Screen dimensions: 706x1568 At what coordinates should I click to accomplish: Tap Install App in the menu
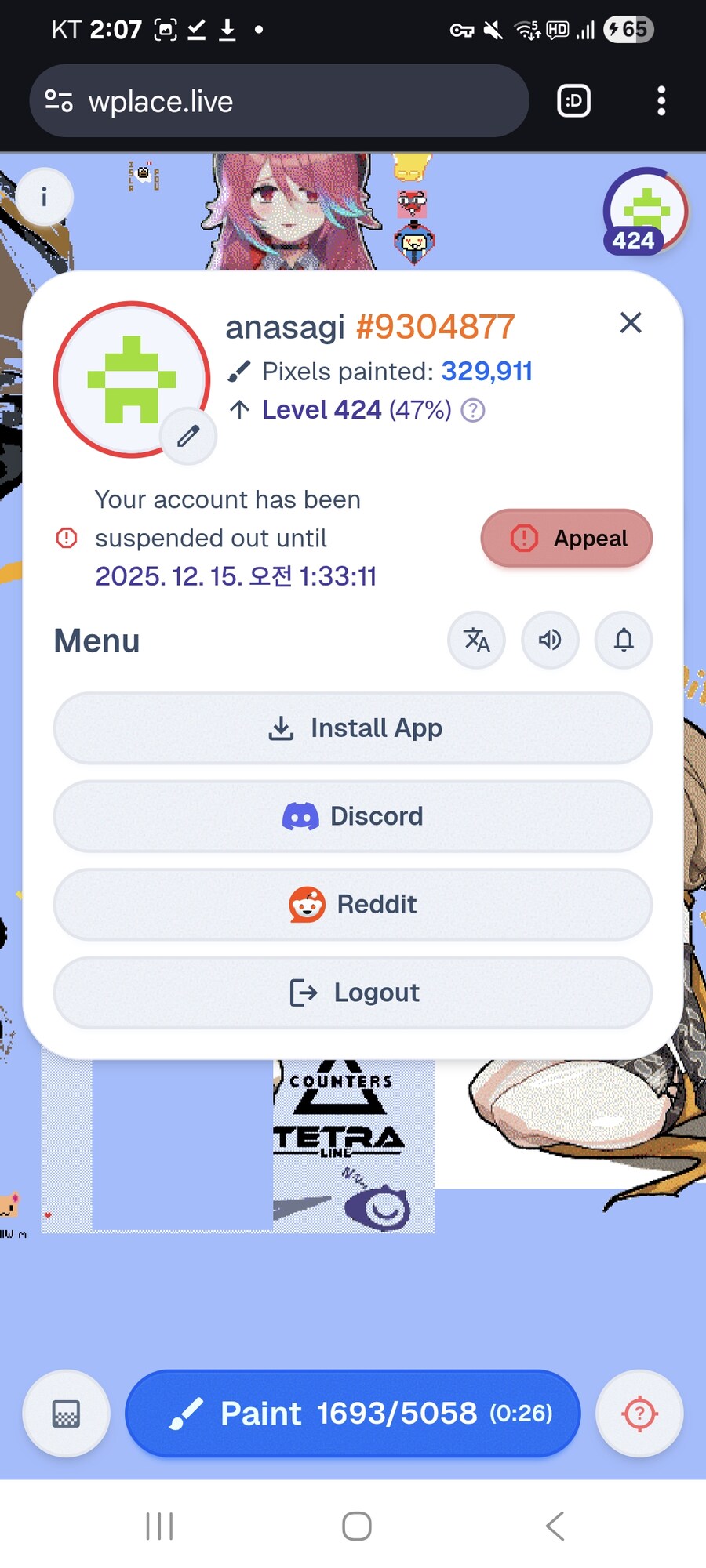coord(353,728)
